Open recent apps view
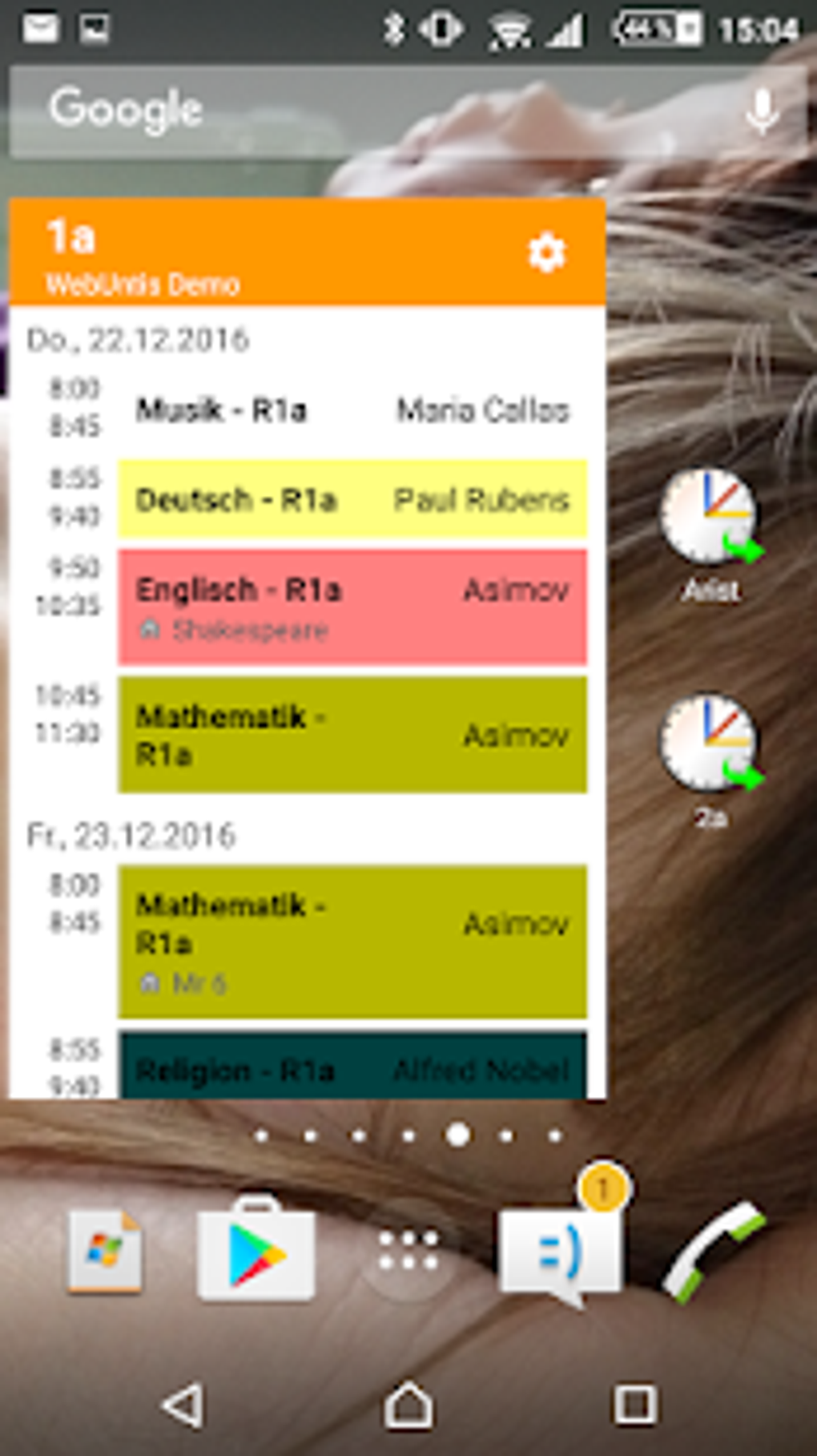The height and width of the screenshot is (1456, 817). [x=635, y=1405]
